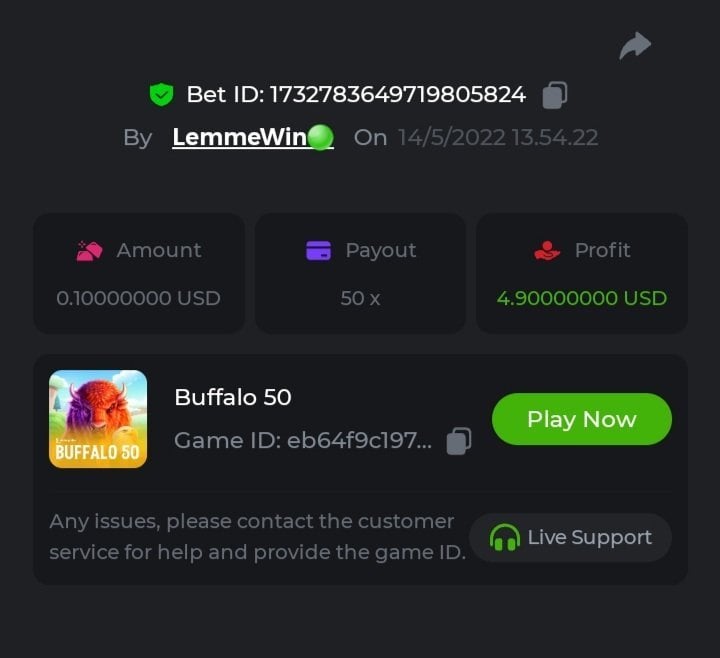The image size is (720, 658).
Task: Contact Live Support
Action: point(570,538)
